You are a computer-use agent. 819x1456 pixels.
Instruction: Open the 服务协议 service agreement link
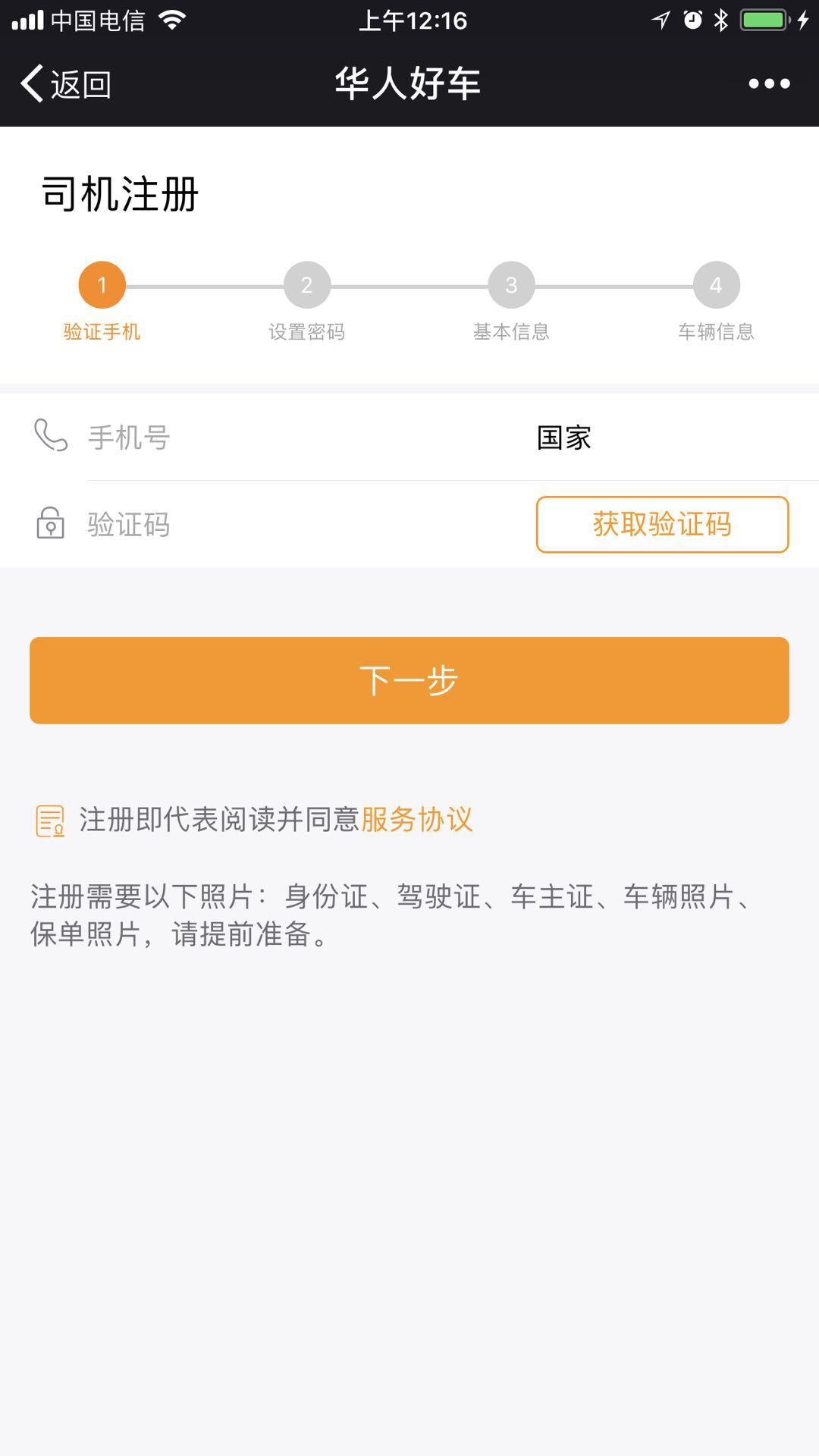click(x=417, y=819)
